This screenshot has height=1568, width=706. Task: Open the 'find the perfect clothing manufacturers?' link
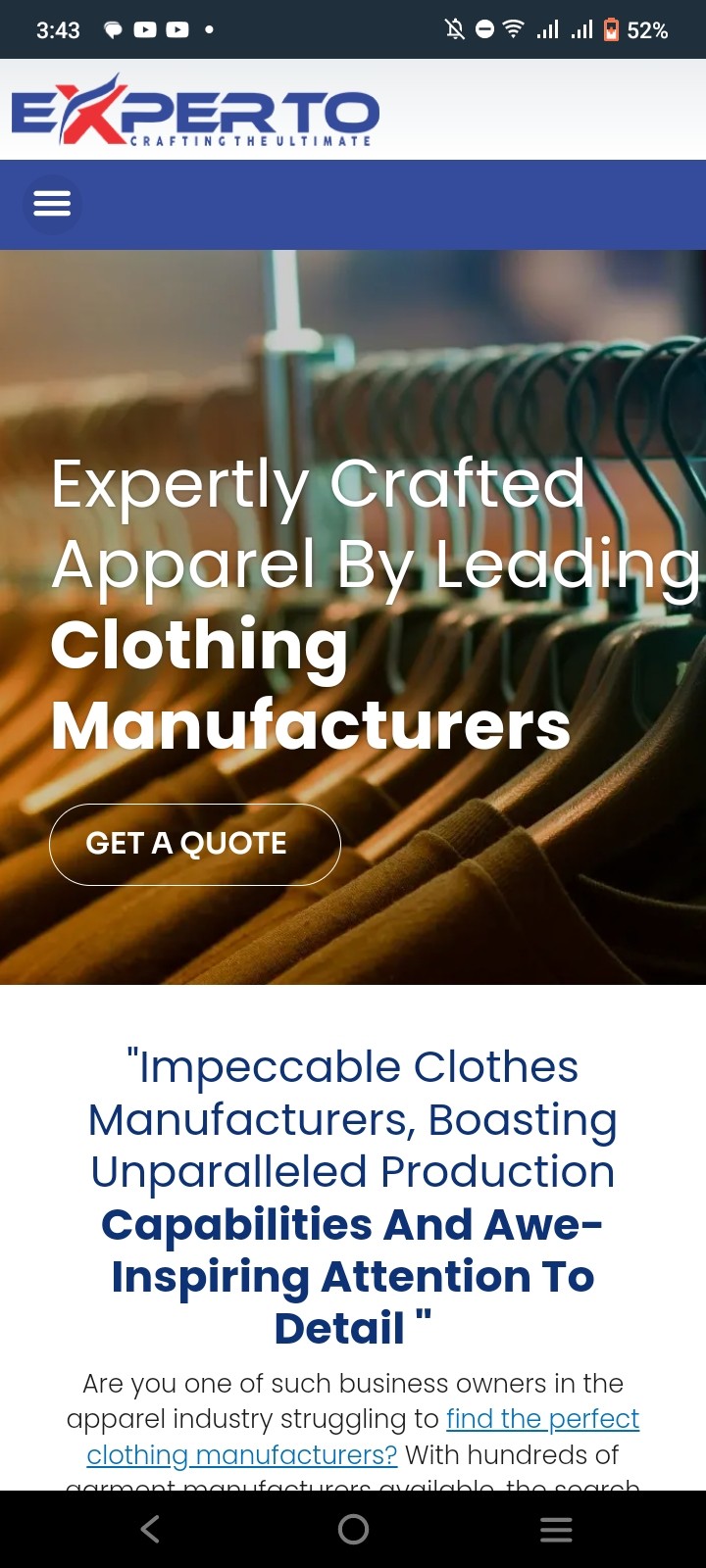pos(541,1418)
